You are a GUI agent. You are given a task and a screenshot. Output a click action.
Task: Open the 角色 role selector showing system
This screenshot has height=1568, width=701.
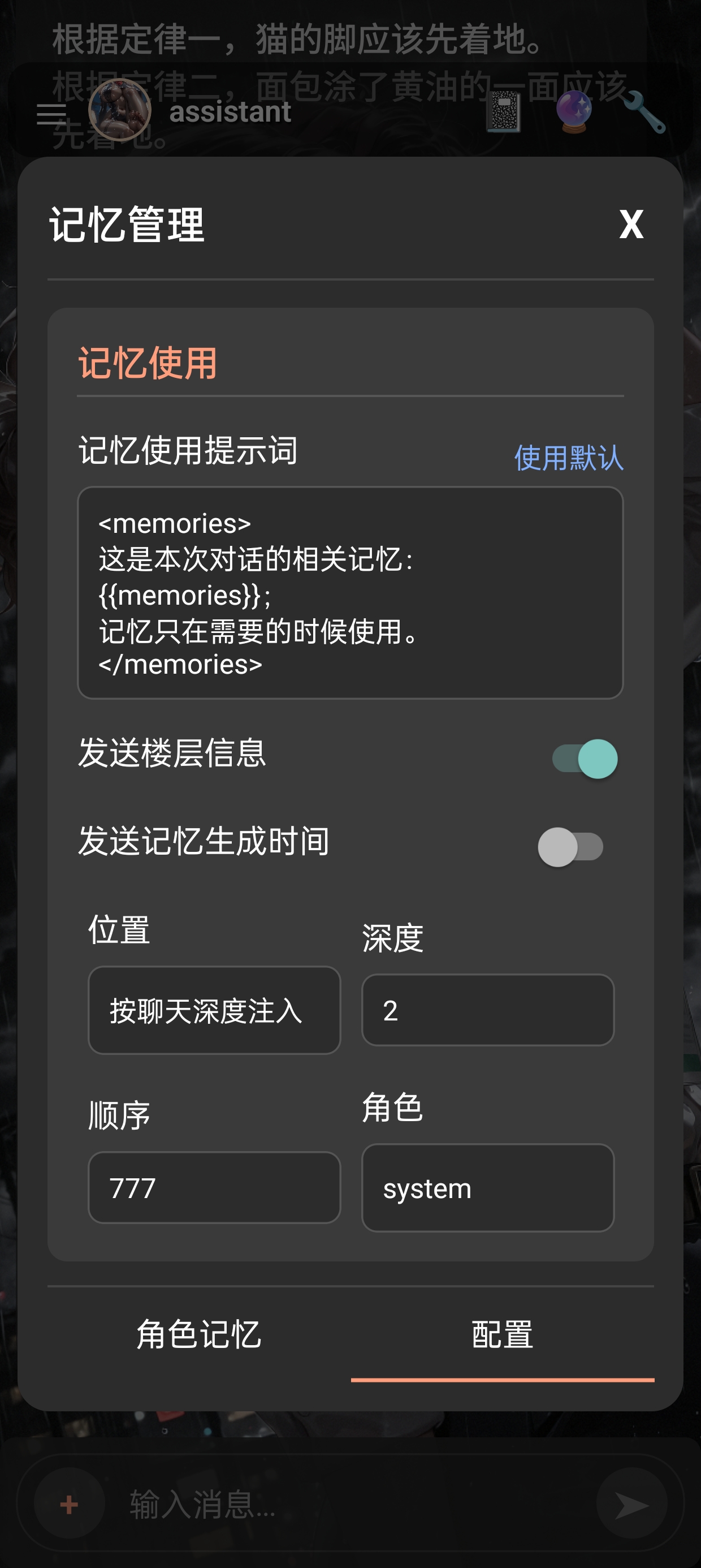pos(487,1188)
